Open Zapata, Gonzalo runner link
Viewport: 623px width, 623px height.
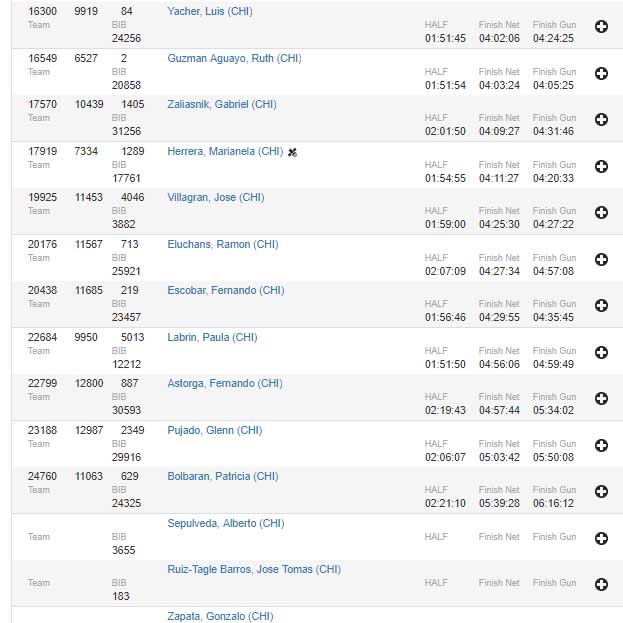tap(220, 617)
